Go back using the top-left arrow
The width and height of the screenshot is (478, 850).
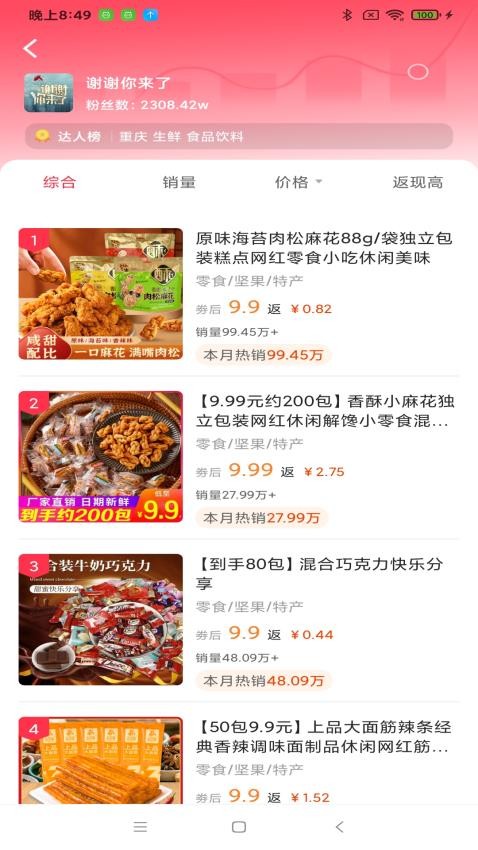pos(30,49)
